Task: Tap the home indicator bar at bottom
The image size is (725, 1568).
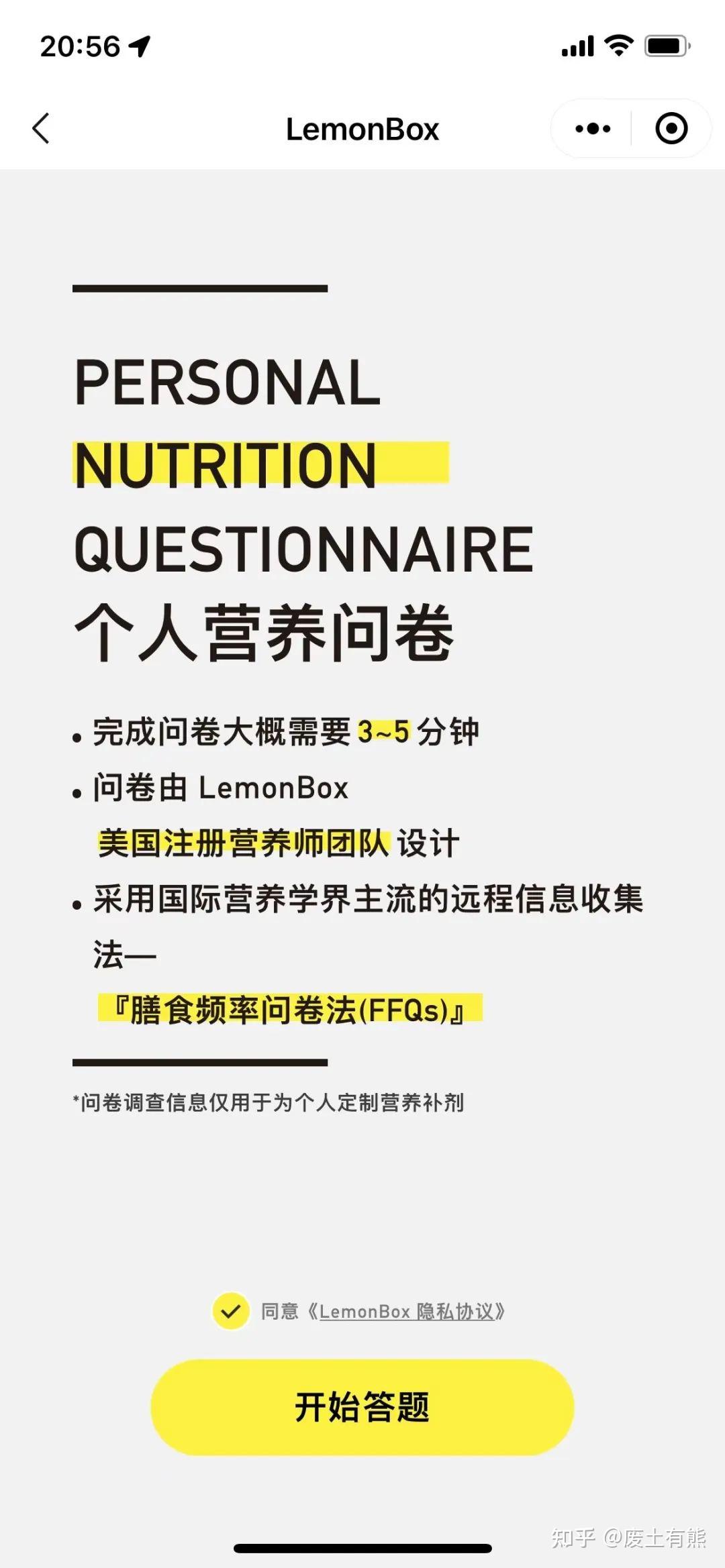Action: click(362, 1550)
